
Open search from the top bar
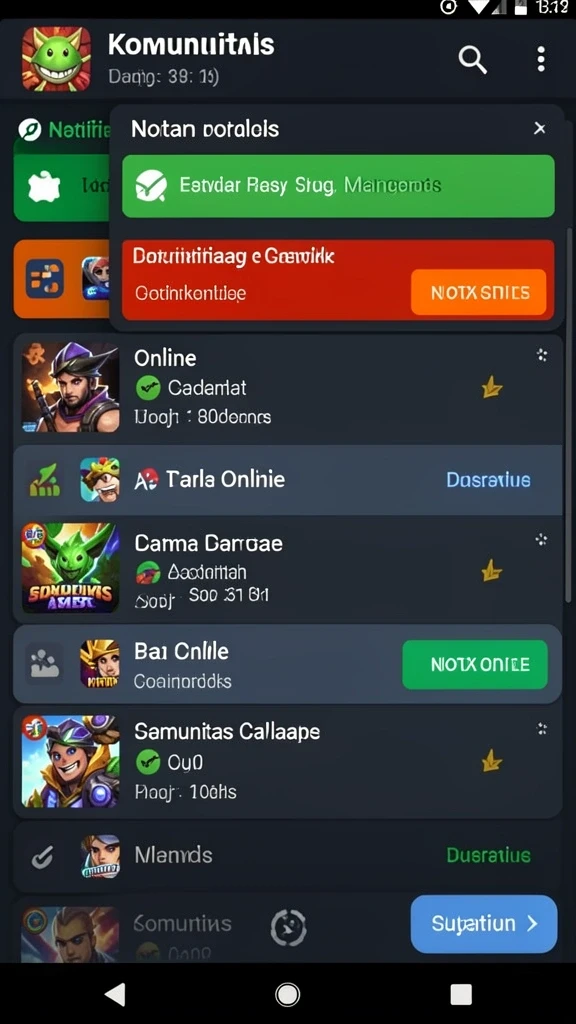[x=472, y=60]
